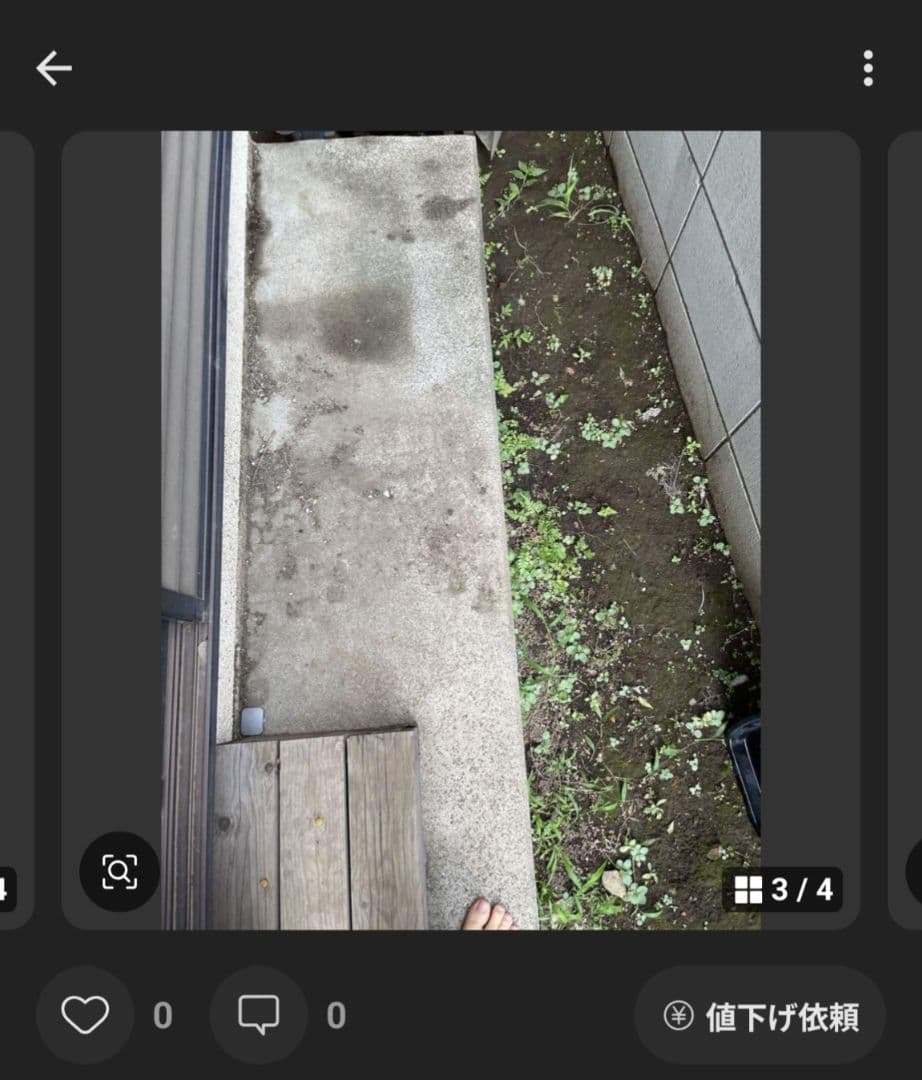The height and width of the screenshot is (1080, 922).
Task: Open the 3 / 4 photo grid
Action: click(x=783, y=889)
